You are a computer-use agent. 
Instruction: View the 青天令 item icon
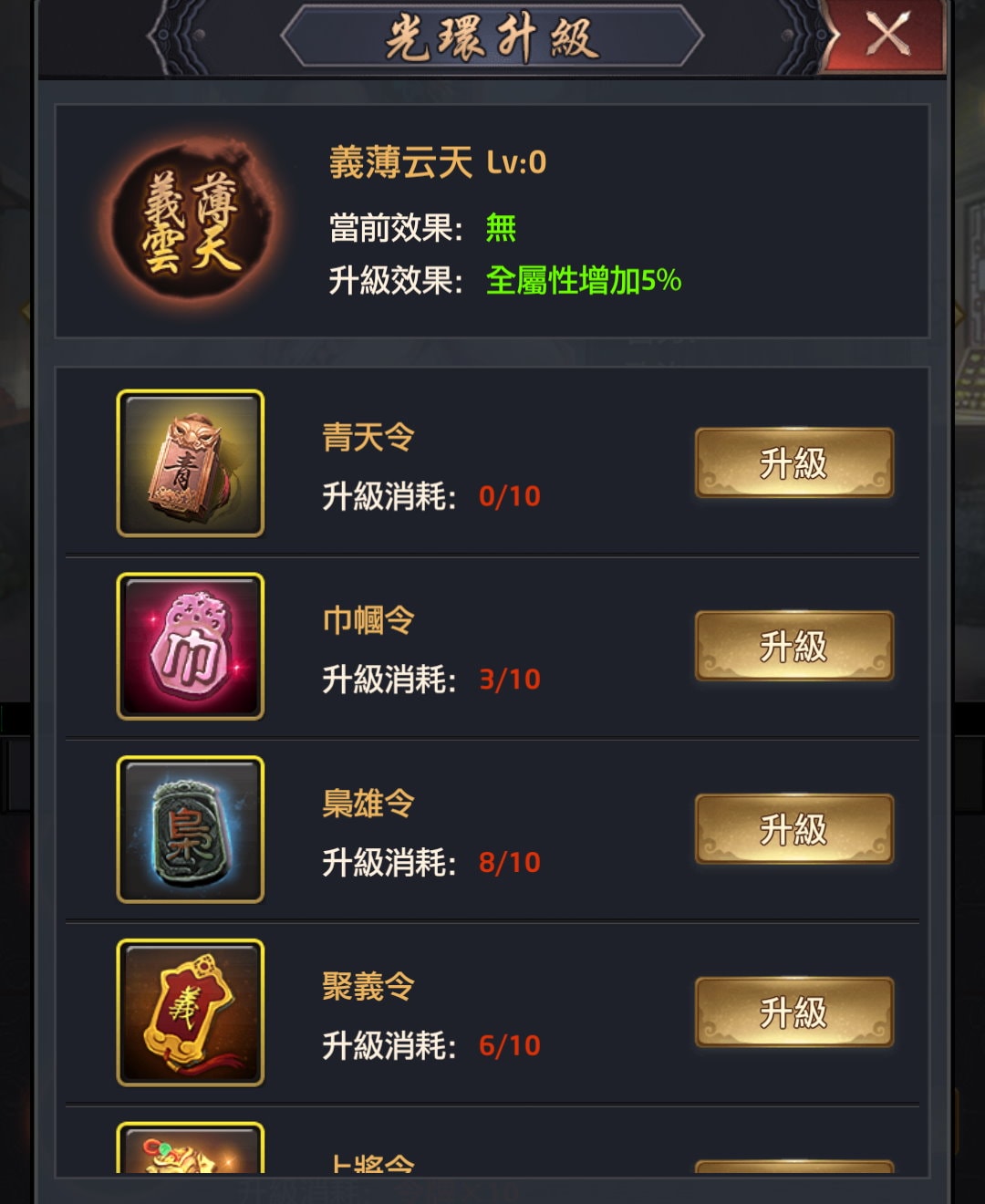[191, 463]
